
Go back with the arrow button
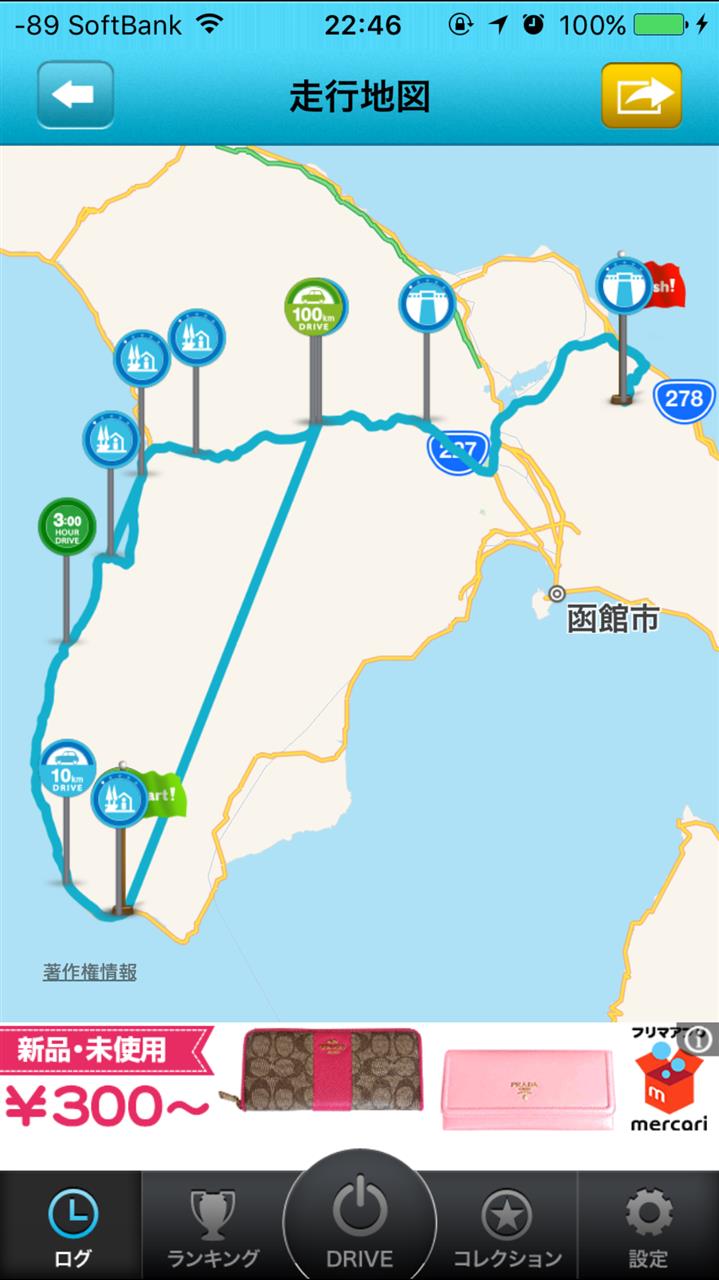point(75,96)
